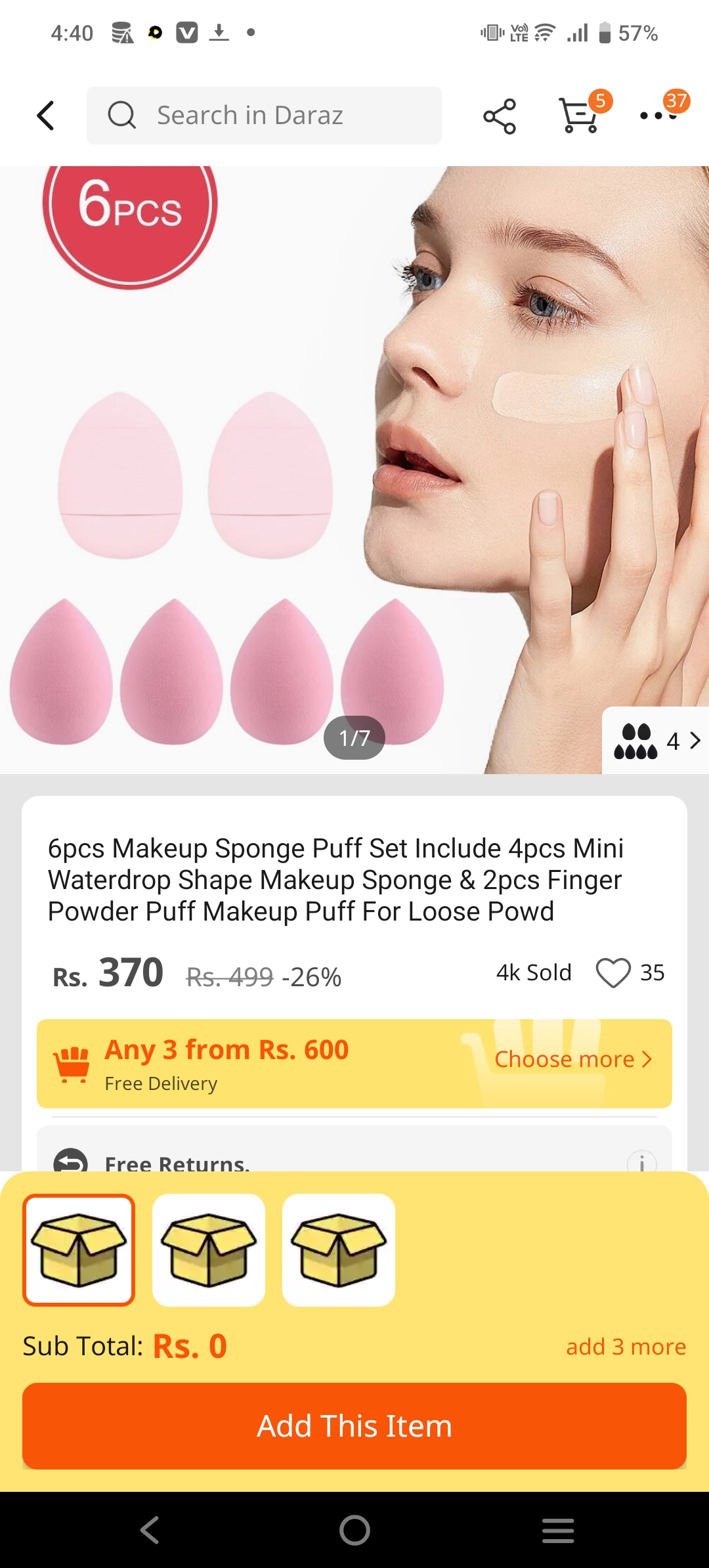Open system recent apps

(x=558, y=1531)
